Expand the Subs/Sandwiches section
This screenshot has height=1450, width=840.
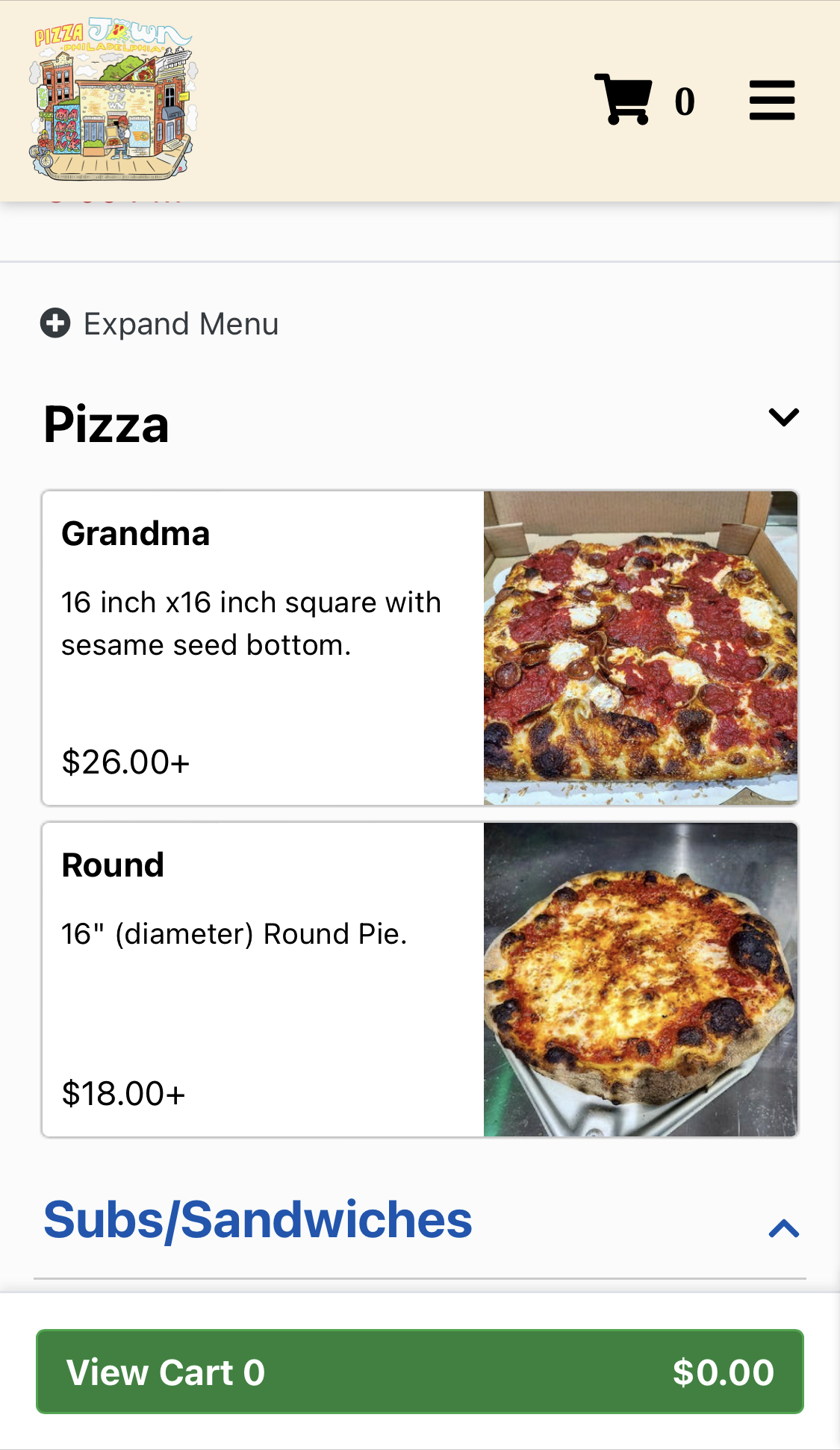783,1228
